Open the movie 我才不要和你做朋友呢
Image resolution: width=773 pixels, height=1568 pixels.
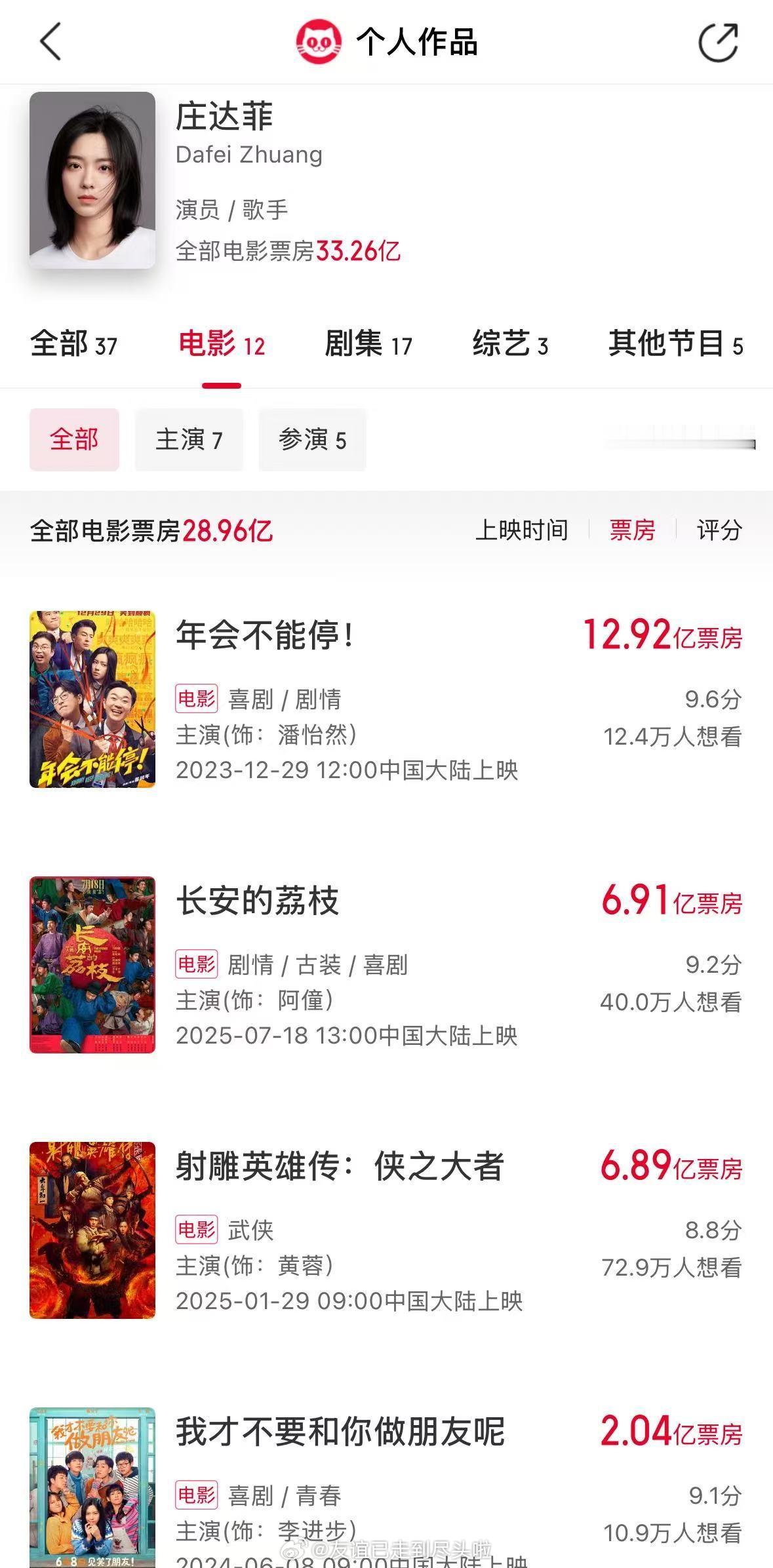(x=340, y=1432)
